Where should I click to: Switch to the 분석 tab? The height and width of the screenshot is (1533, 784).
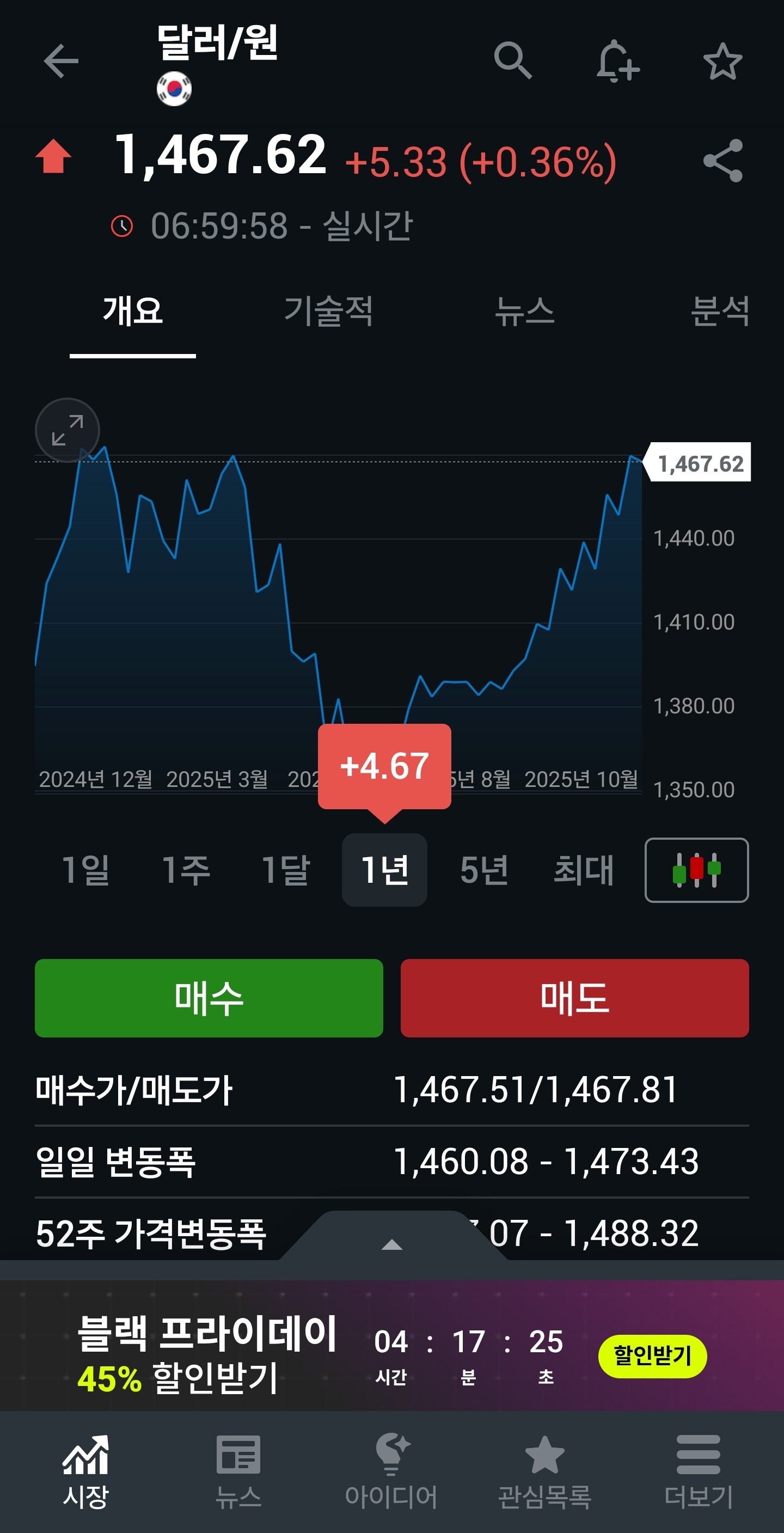719,312
